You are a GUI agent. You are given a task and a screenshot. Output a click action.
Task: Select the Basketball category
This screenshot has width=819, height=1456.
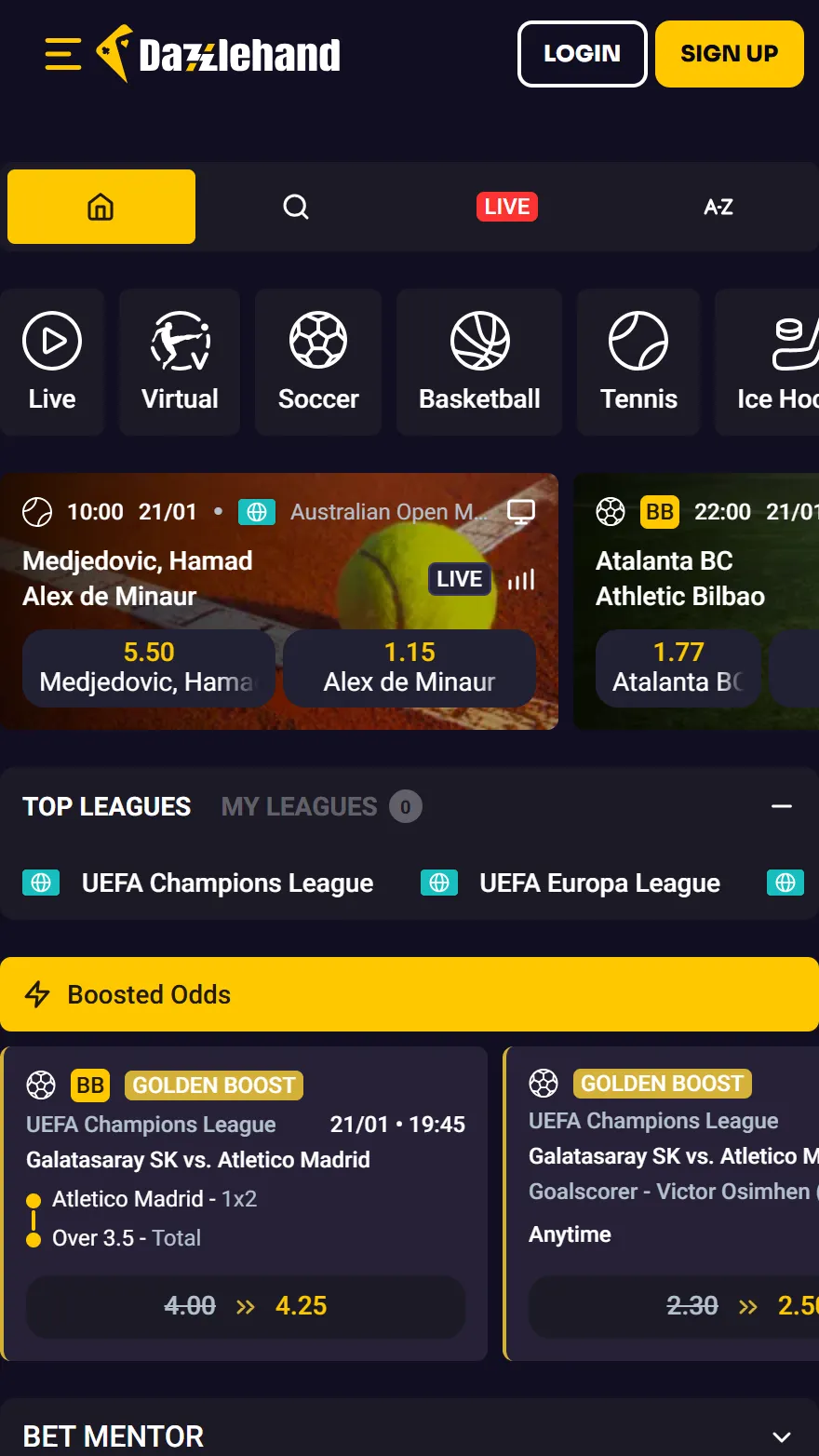point(479,362)
